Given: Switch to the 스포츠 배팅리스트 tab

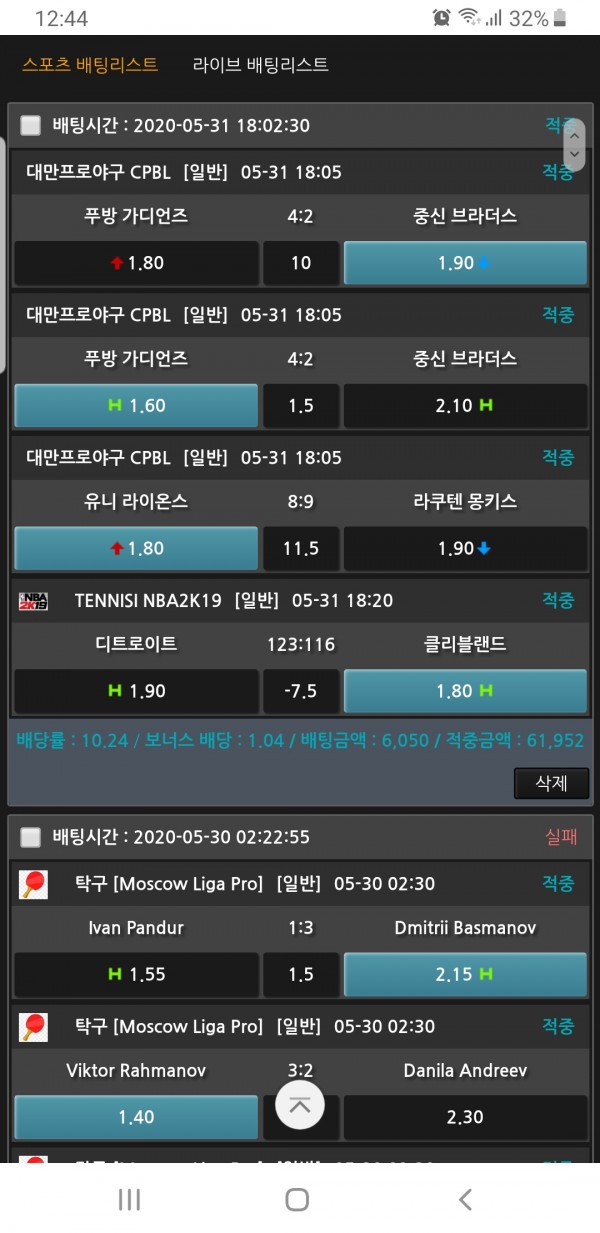Looking at the screenshot, I should coord(90,65).
